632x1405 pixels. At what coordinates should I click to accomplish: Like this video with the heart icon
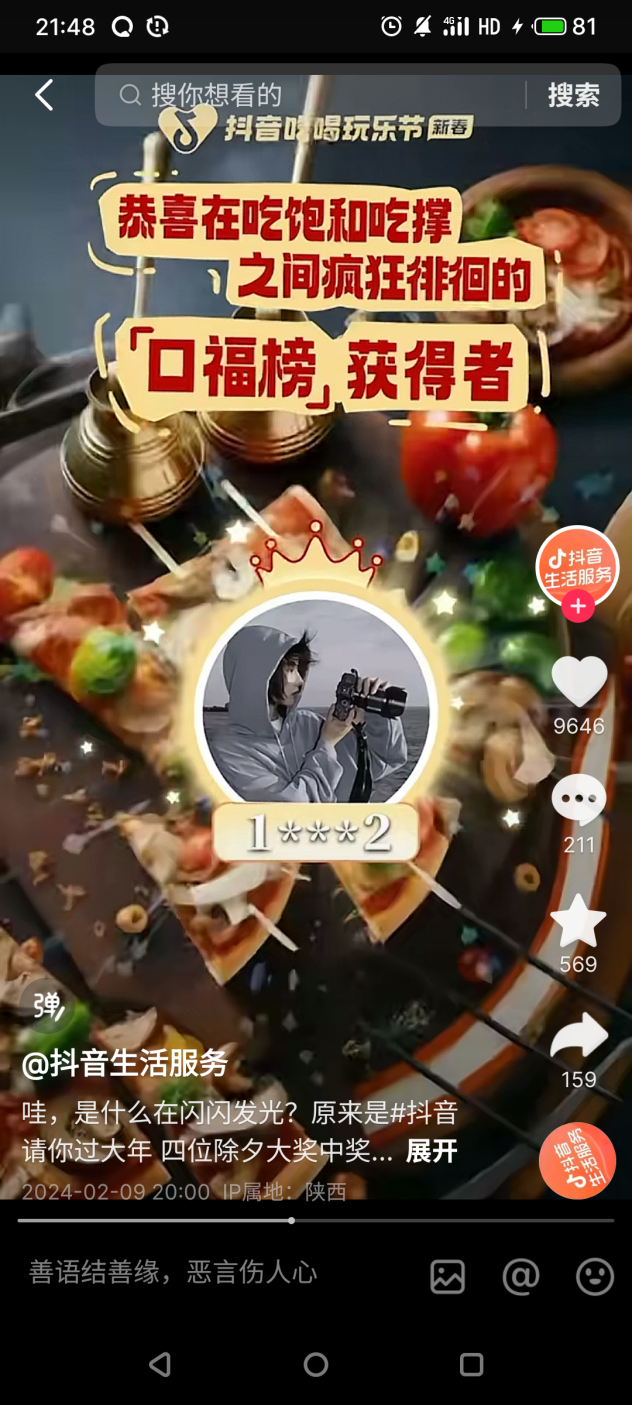(x=579, y=682)
